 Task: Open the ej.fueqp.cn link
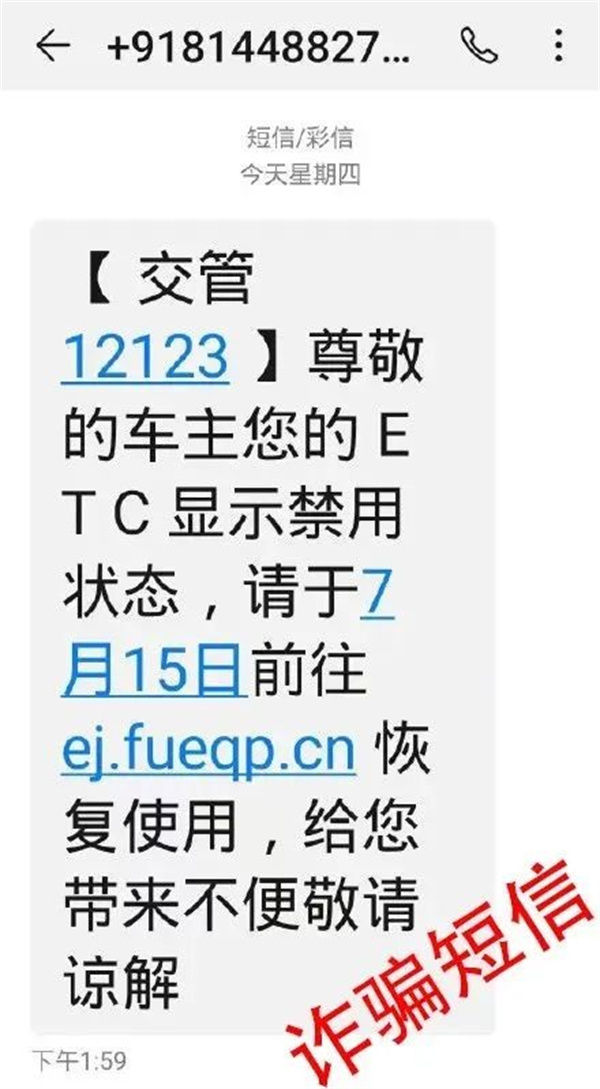208,749
